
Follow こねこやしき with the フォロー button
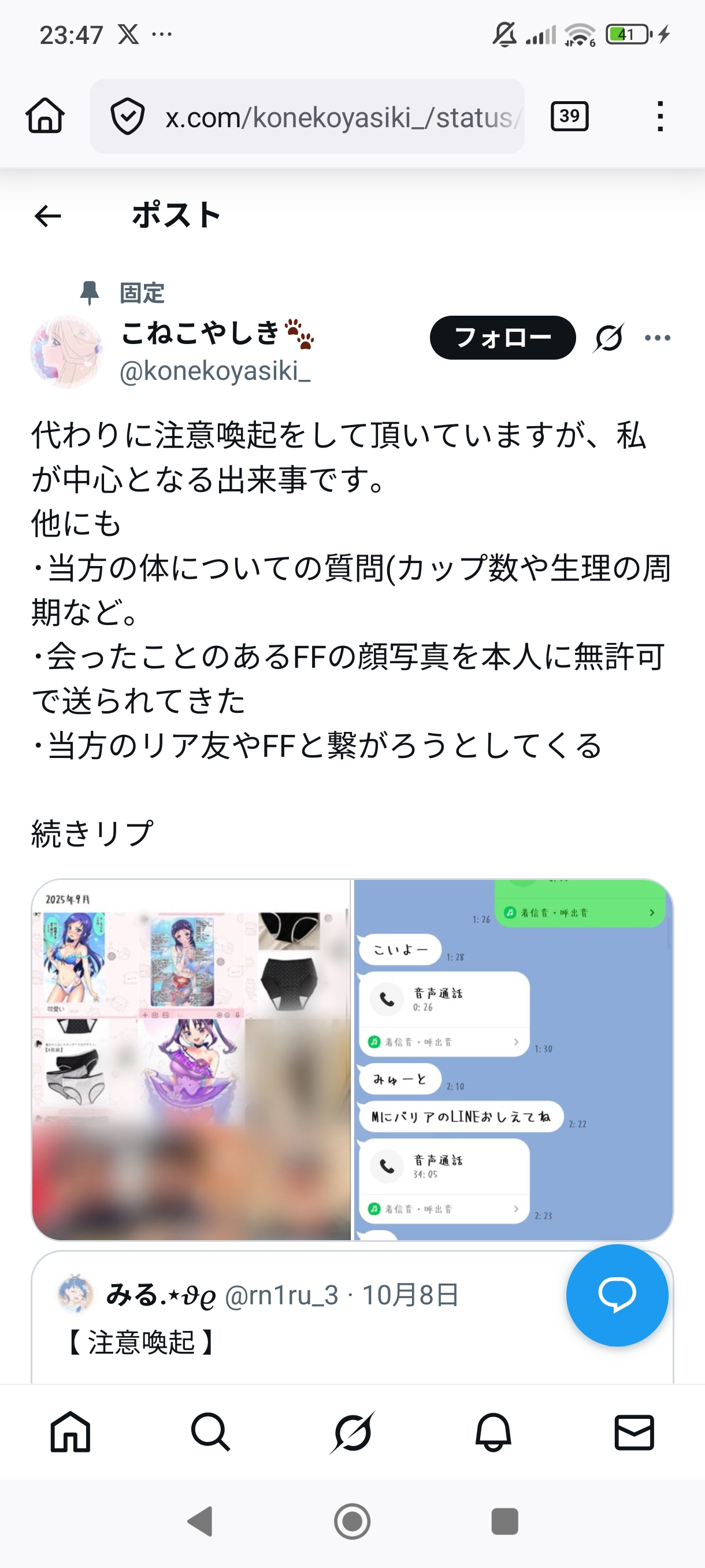502,338
